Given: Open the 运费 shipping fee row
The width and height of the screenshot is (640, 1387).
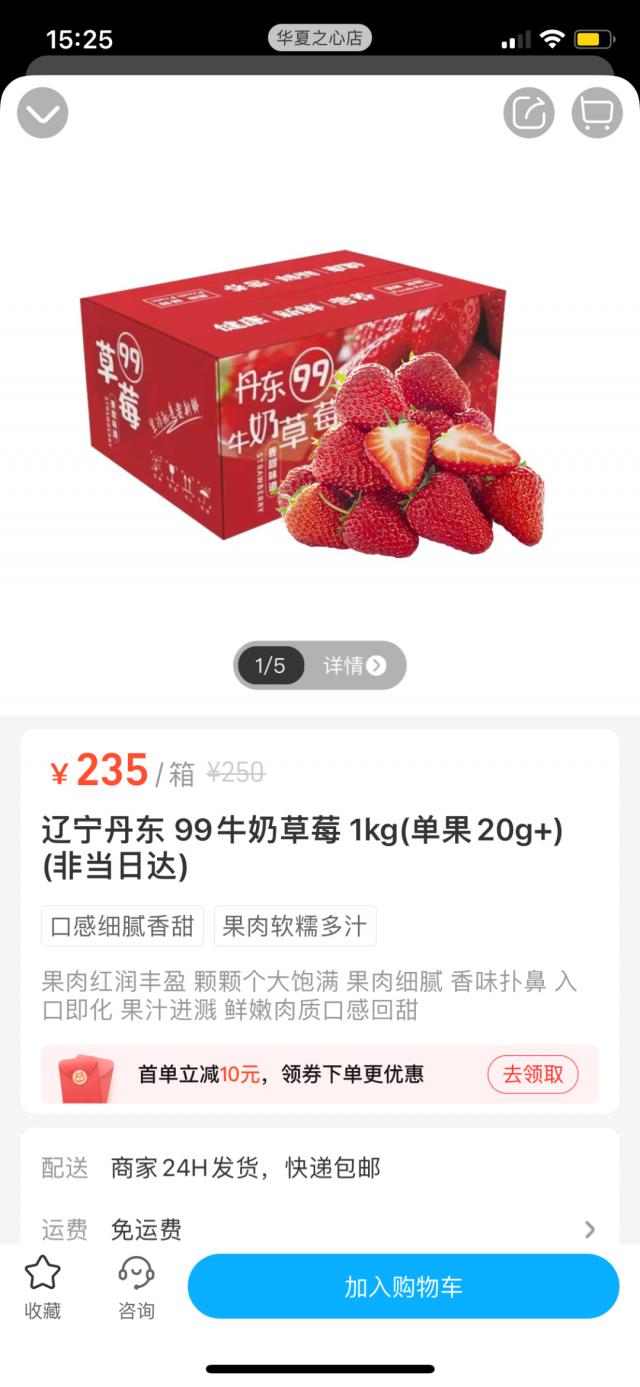Looking at the screenshot, I should [x=320, y=1229].
